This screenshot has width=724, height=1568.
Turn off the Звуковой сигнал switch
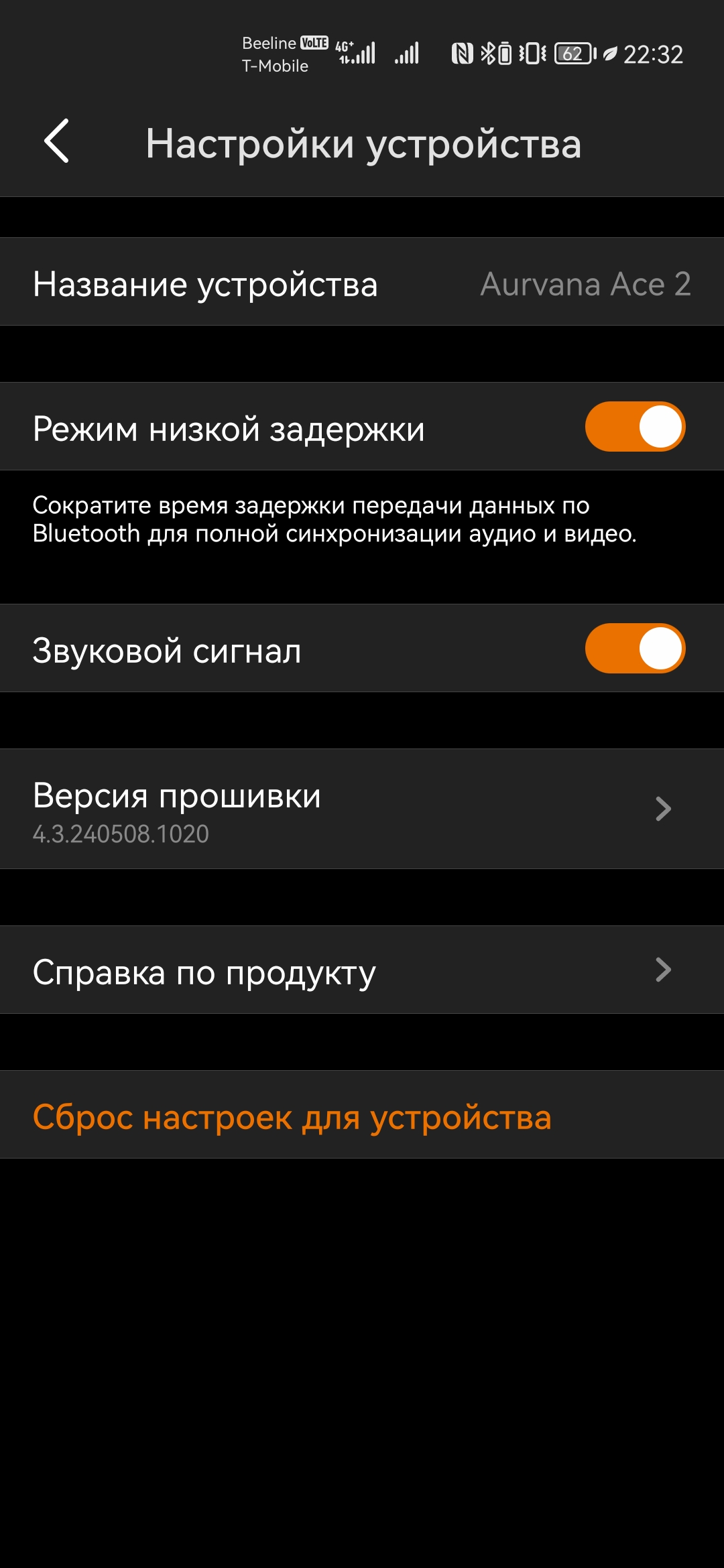point(635,649)
